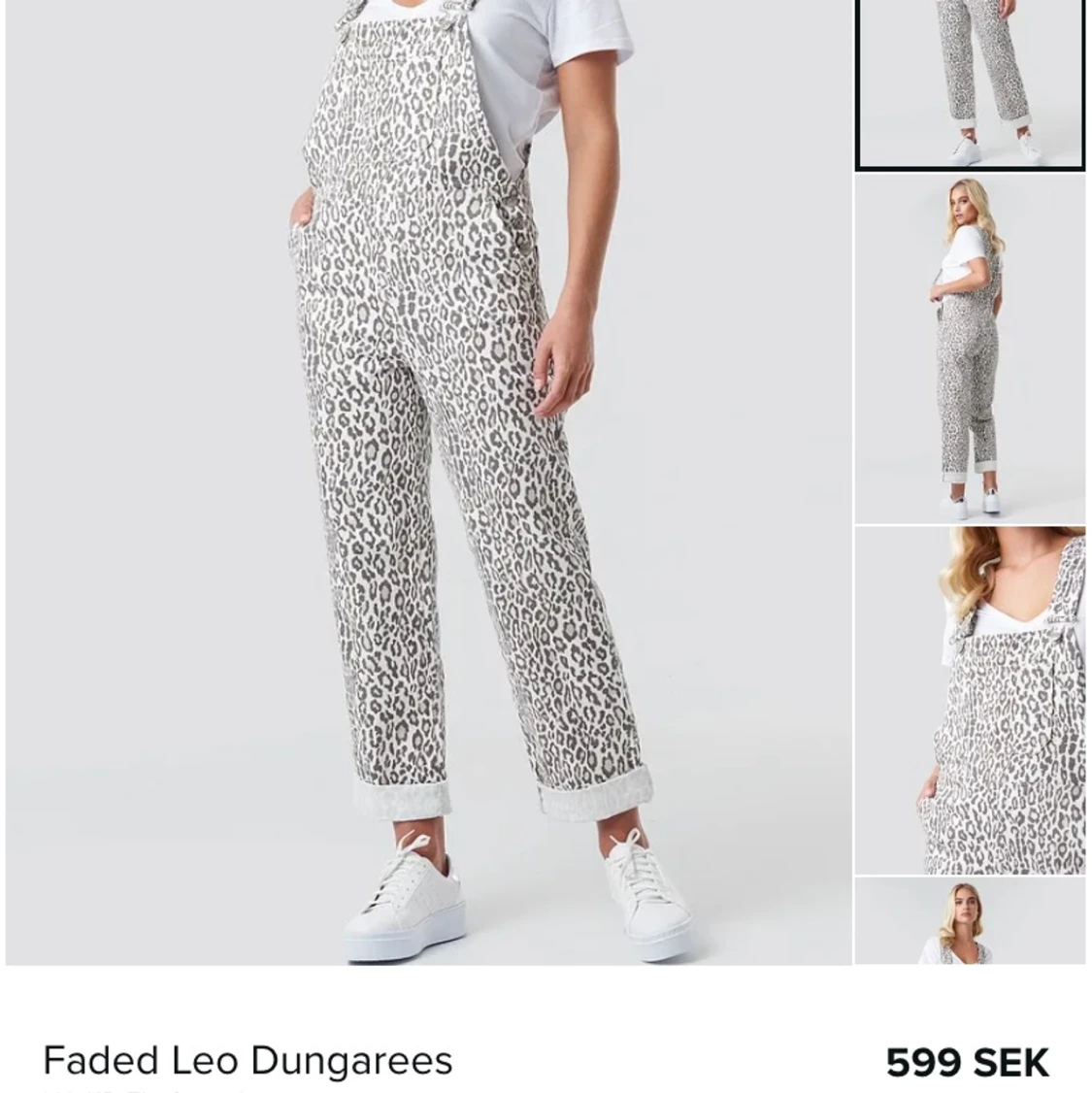The height and width of the screenshot is (1093, 1092).
Task: Select the close-up strap detail thumbnail
Action: click(971, 699)
